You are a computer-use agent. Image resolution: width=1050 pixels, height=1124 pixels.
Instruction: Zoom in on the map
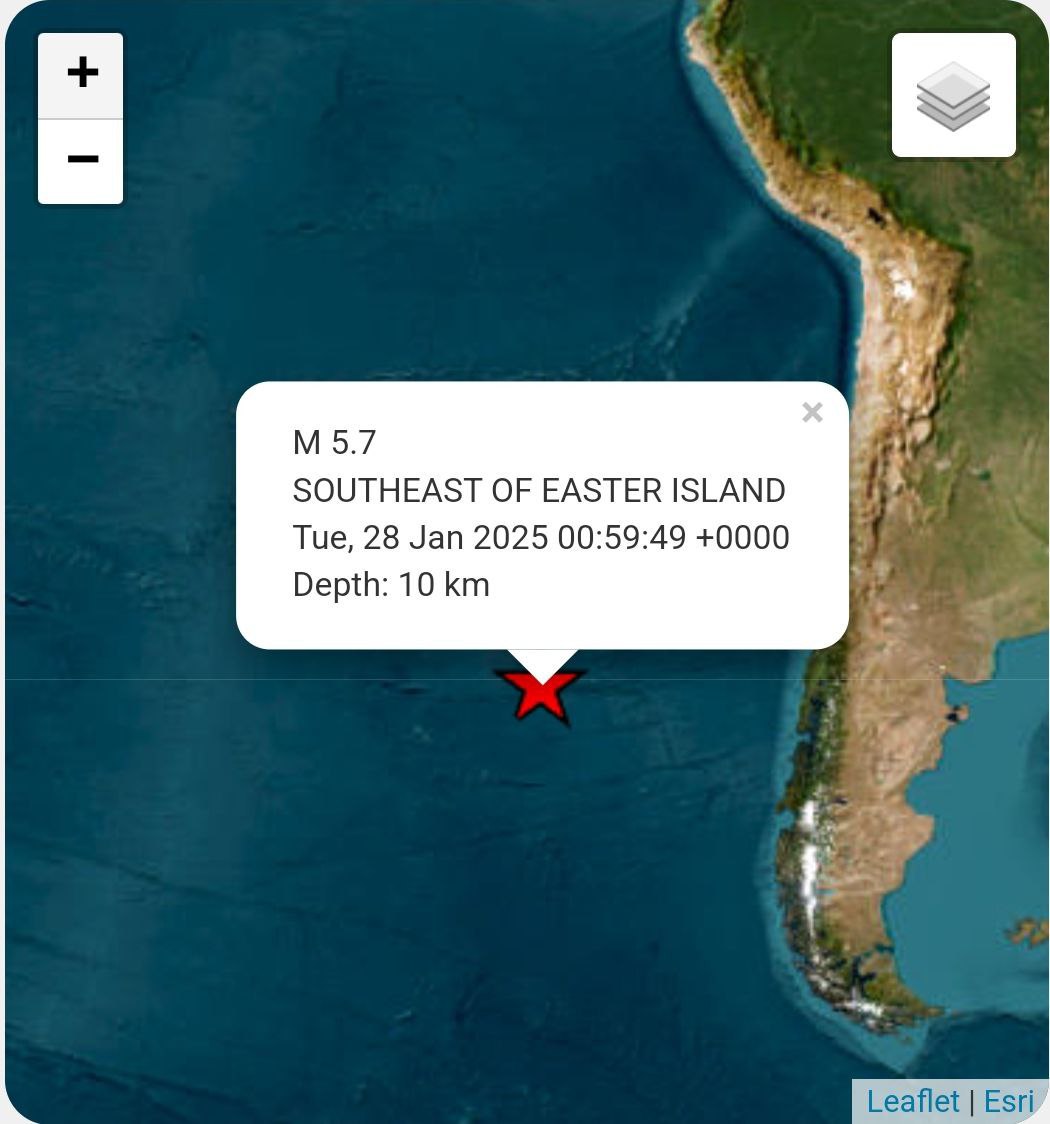pos(81,75)
